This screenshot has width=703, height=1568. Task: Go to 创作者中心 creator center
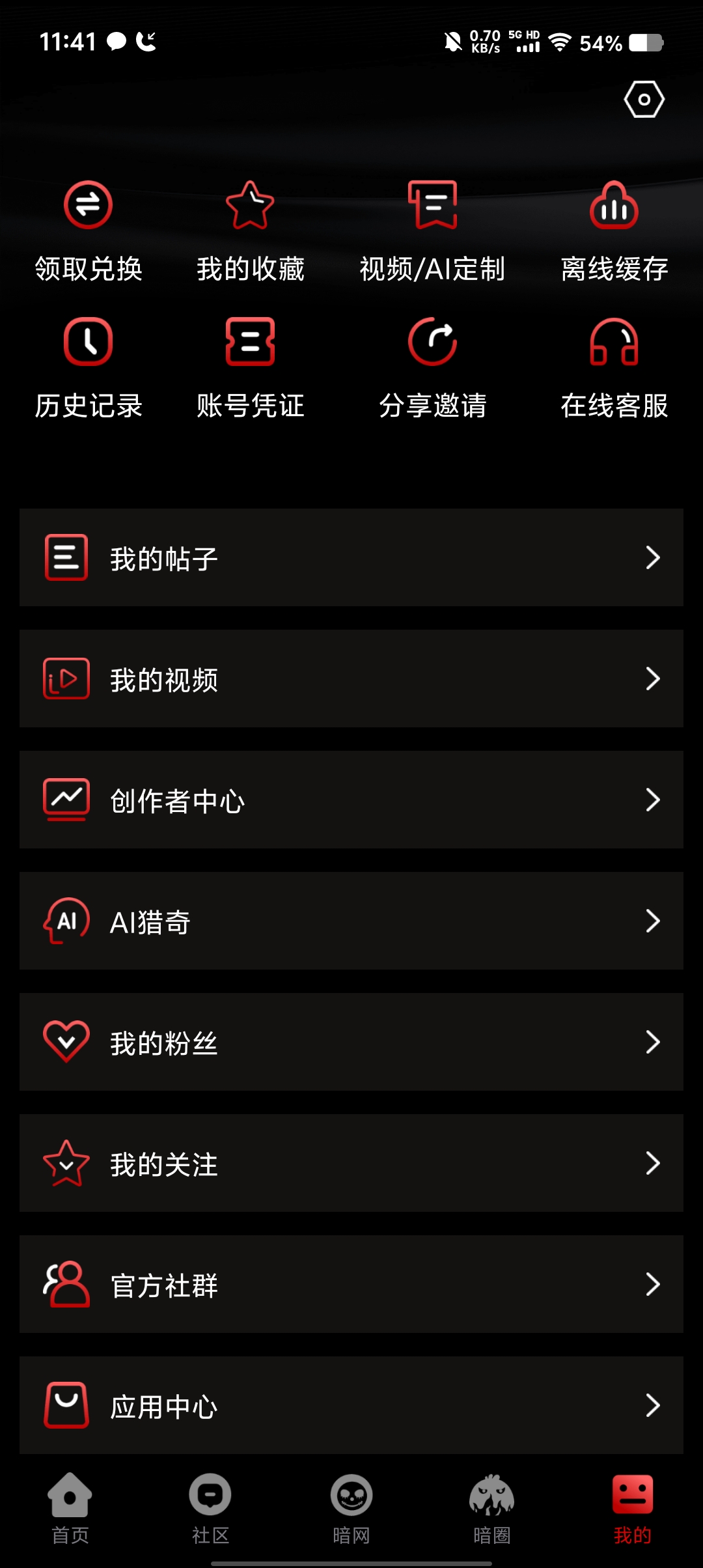coord(351,800)
